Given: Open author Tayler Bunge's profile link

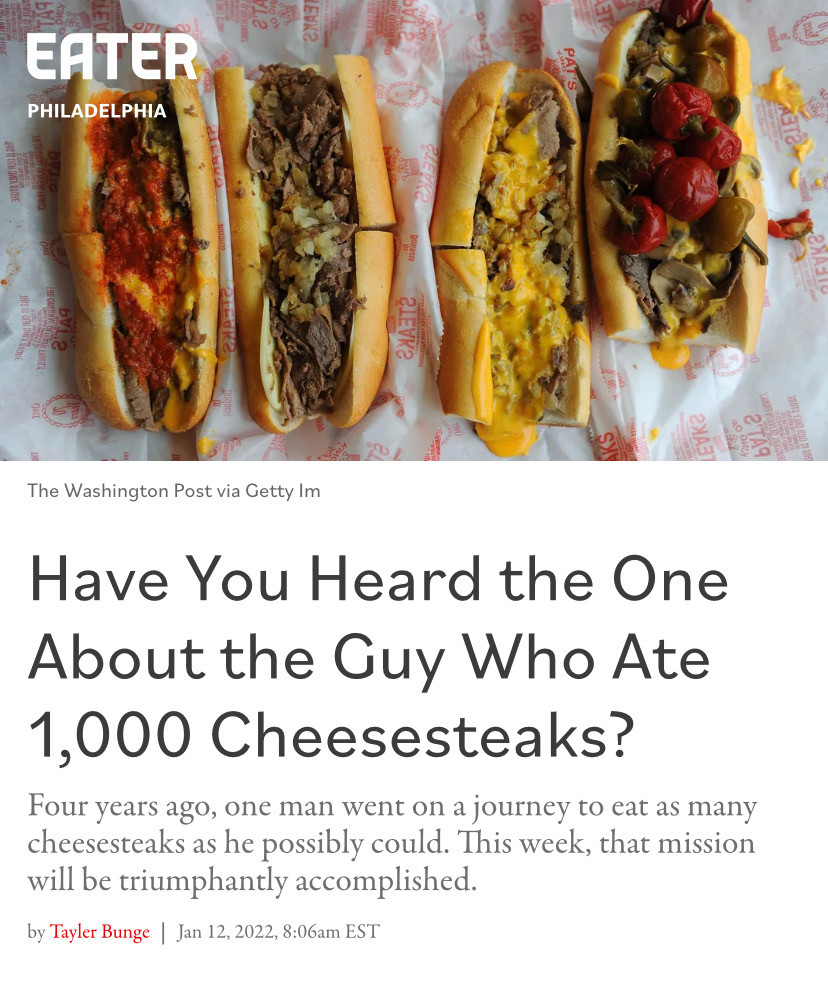Looking at the screenshot, I should pos(100,932).
